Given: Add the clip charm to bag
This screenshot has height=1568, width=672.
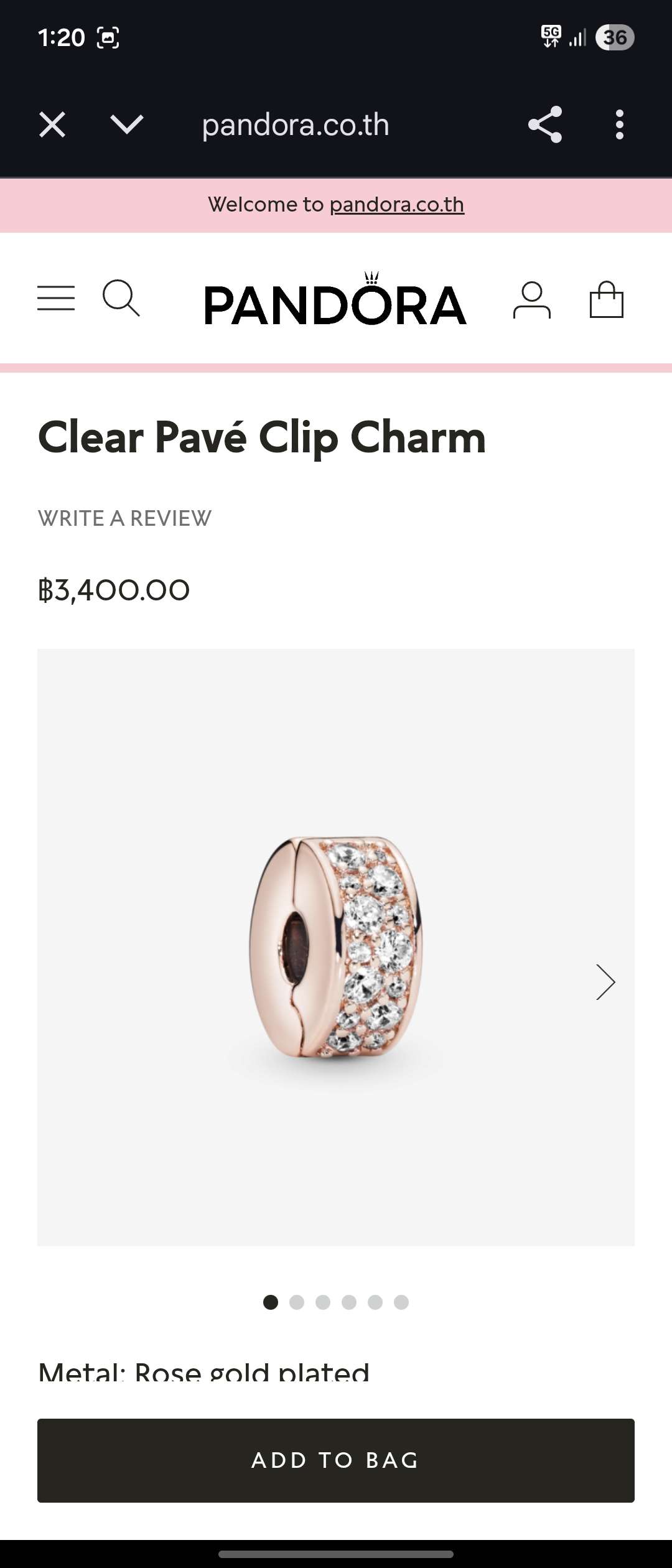Looking at the screenshot, I should click(x=336, y=1460).
